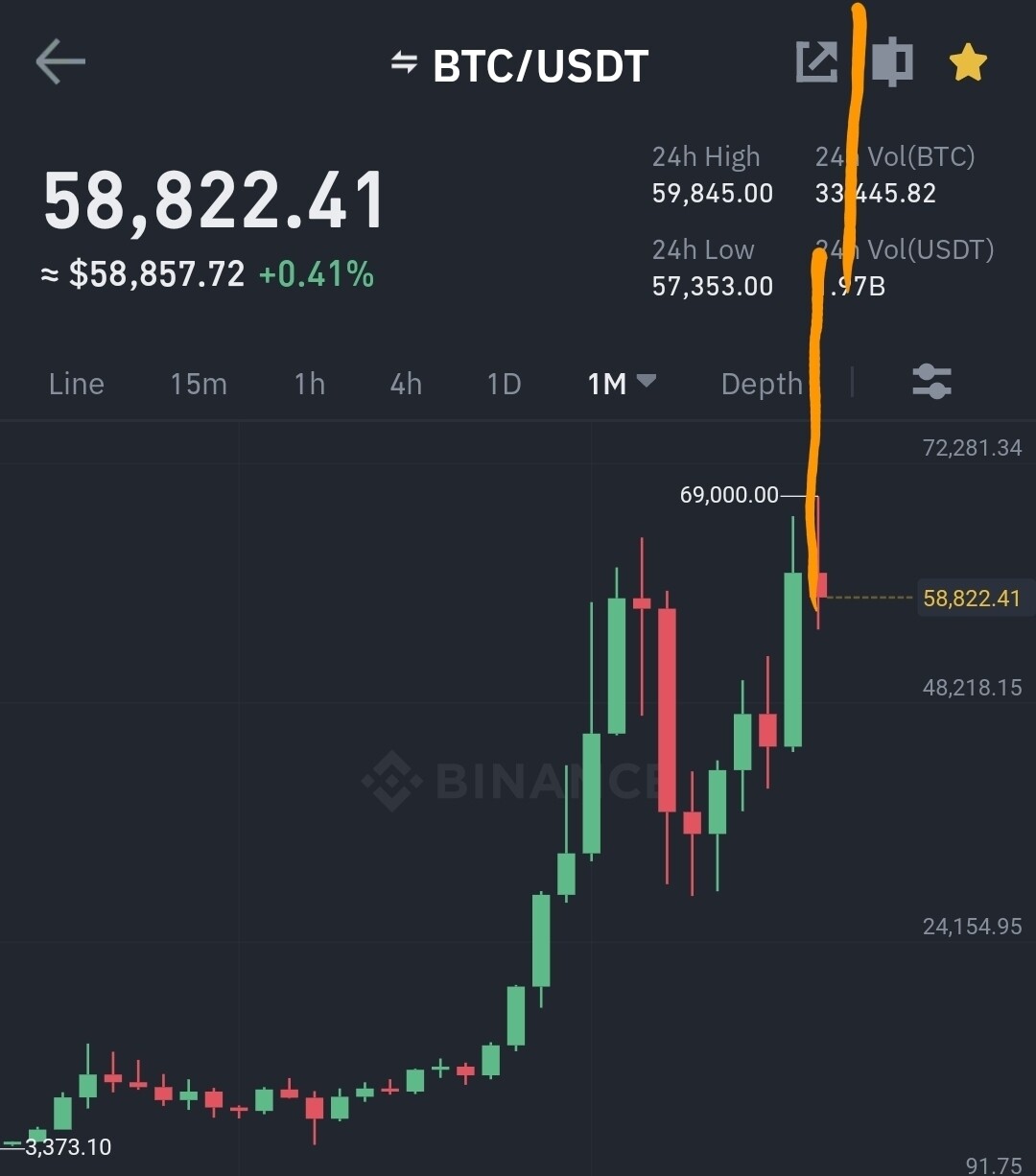Switch to the Depth chart
The height and width of the screenshot is (1176, 1036).
click(x=762, y=384)
